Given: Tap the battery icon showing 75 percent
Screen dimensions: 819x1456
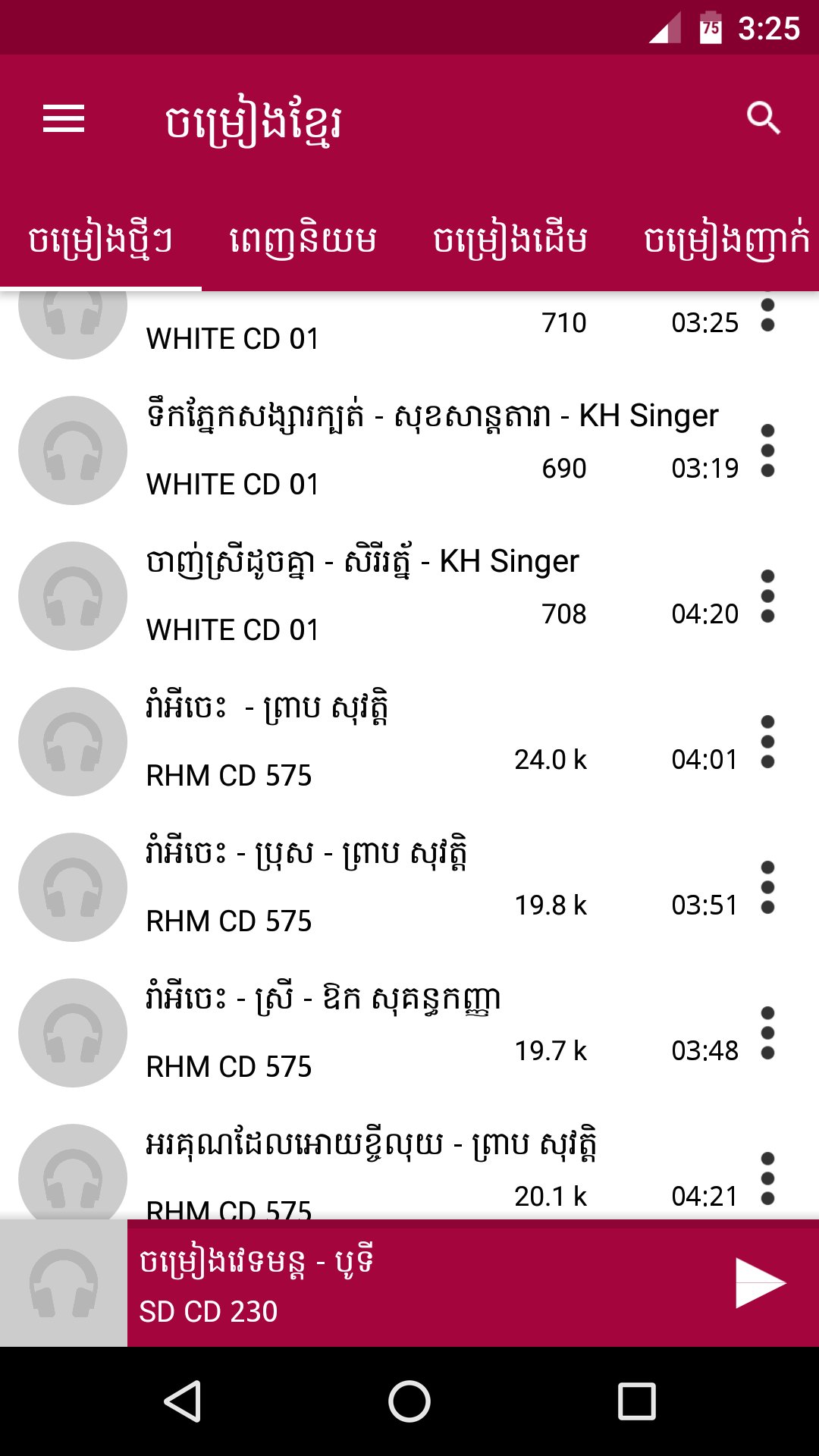Looking at the screenshot, I should [709, 29].
